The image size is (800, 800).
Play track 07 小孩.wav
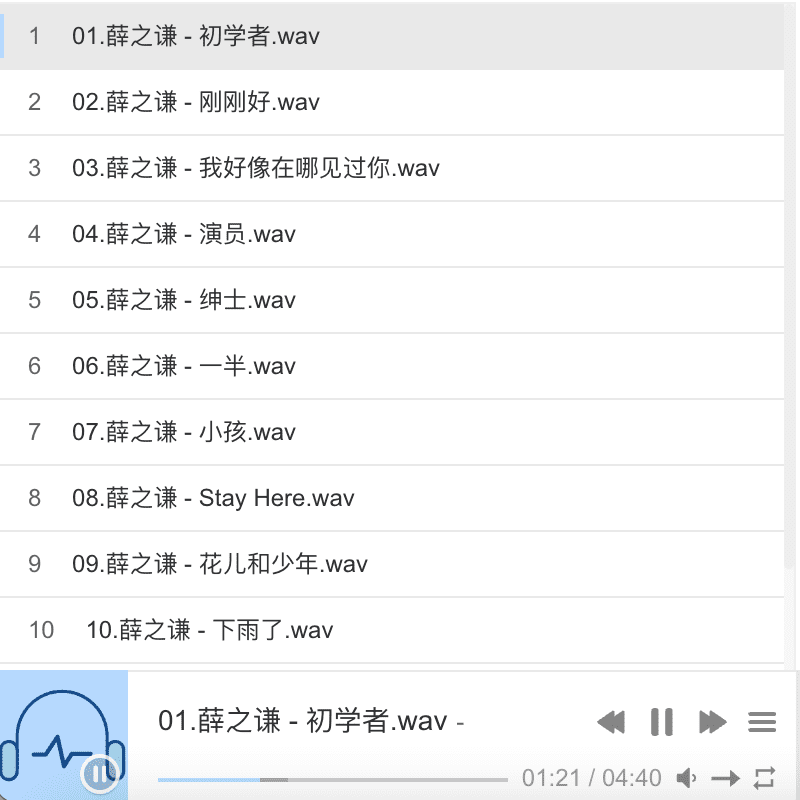184,432
